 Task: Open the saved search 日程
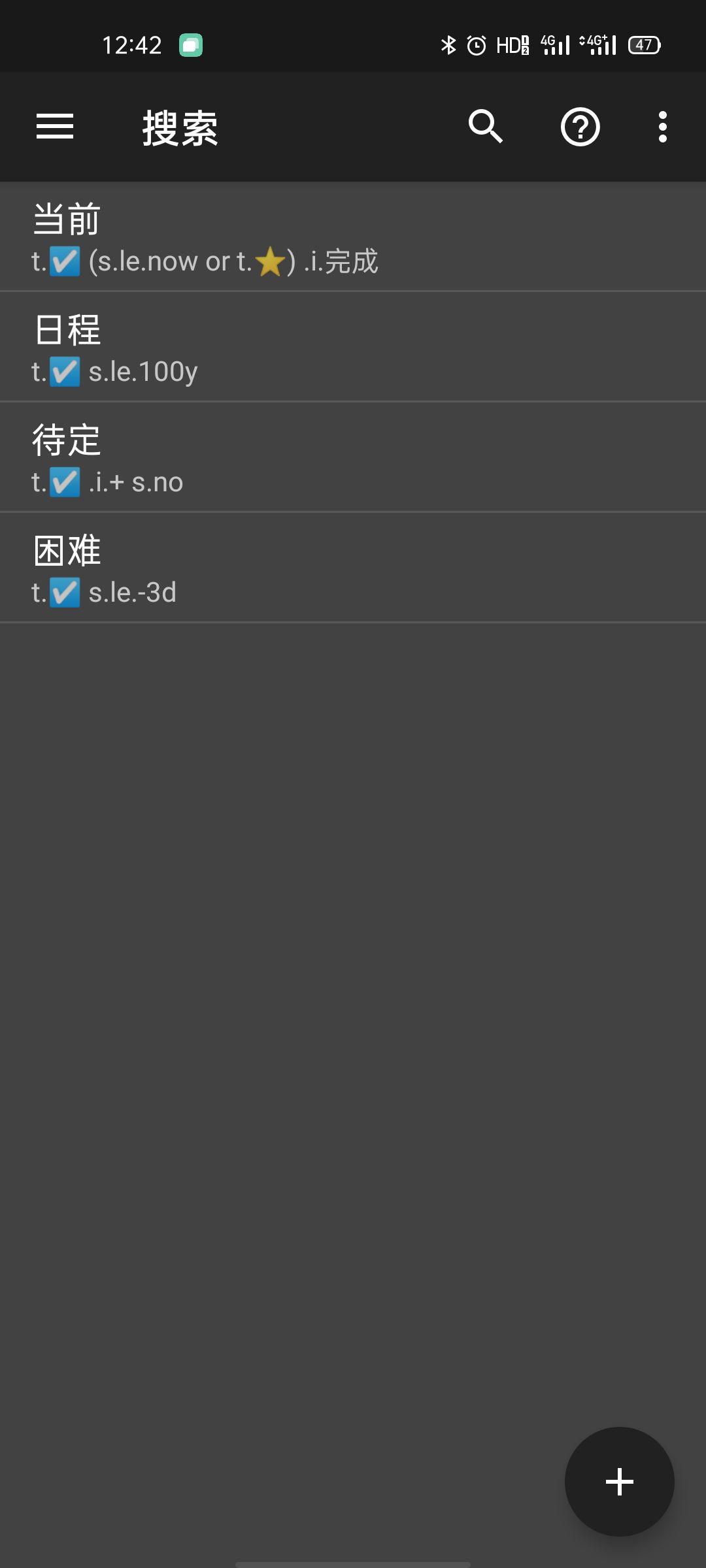tap(353, 347)
